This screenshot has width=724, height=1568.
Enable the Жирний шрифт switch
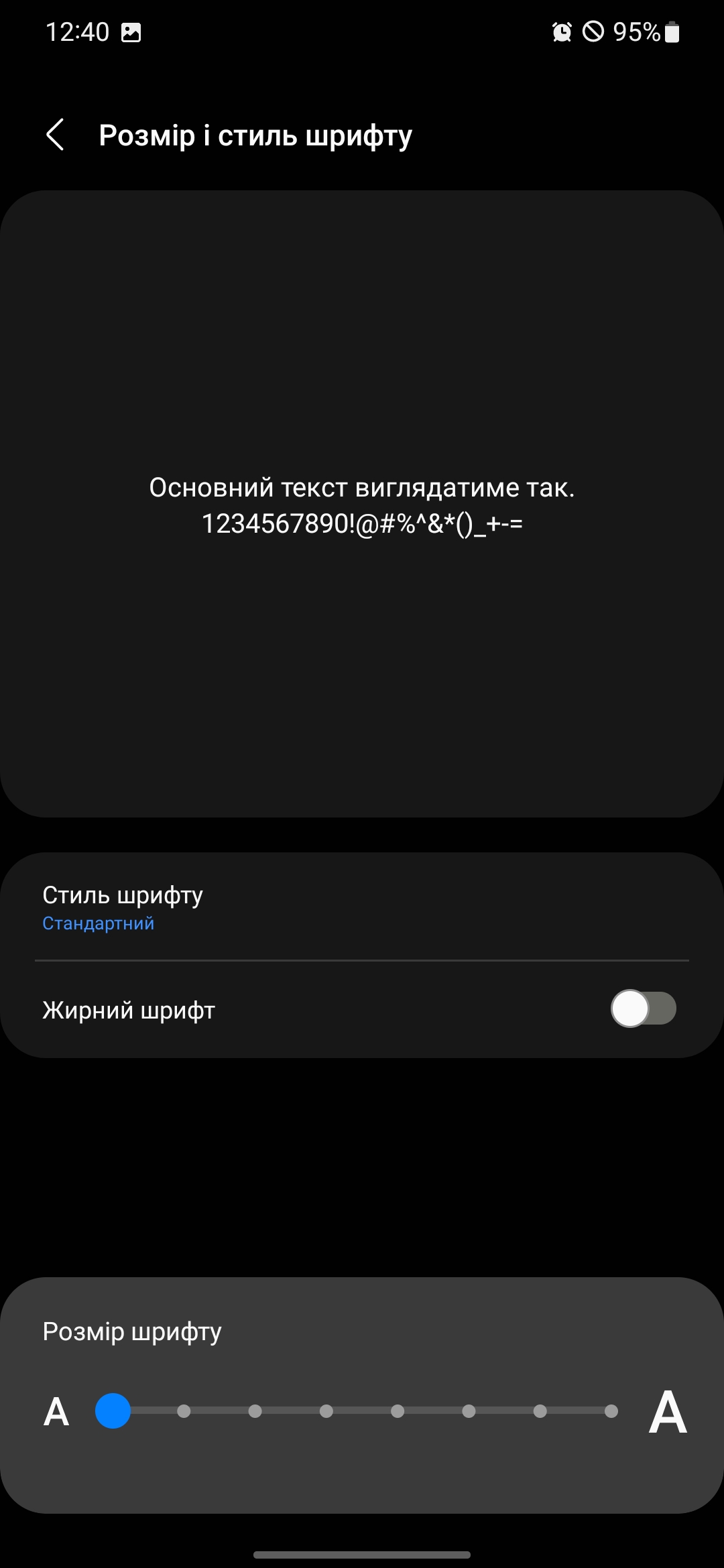tap(643, 1009)
